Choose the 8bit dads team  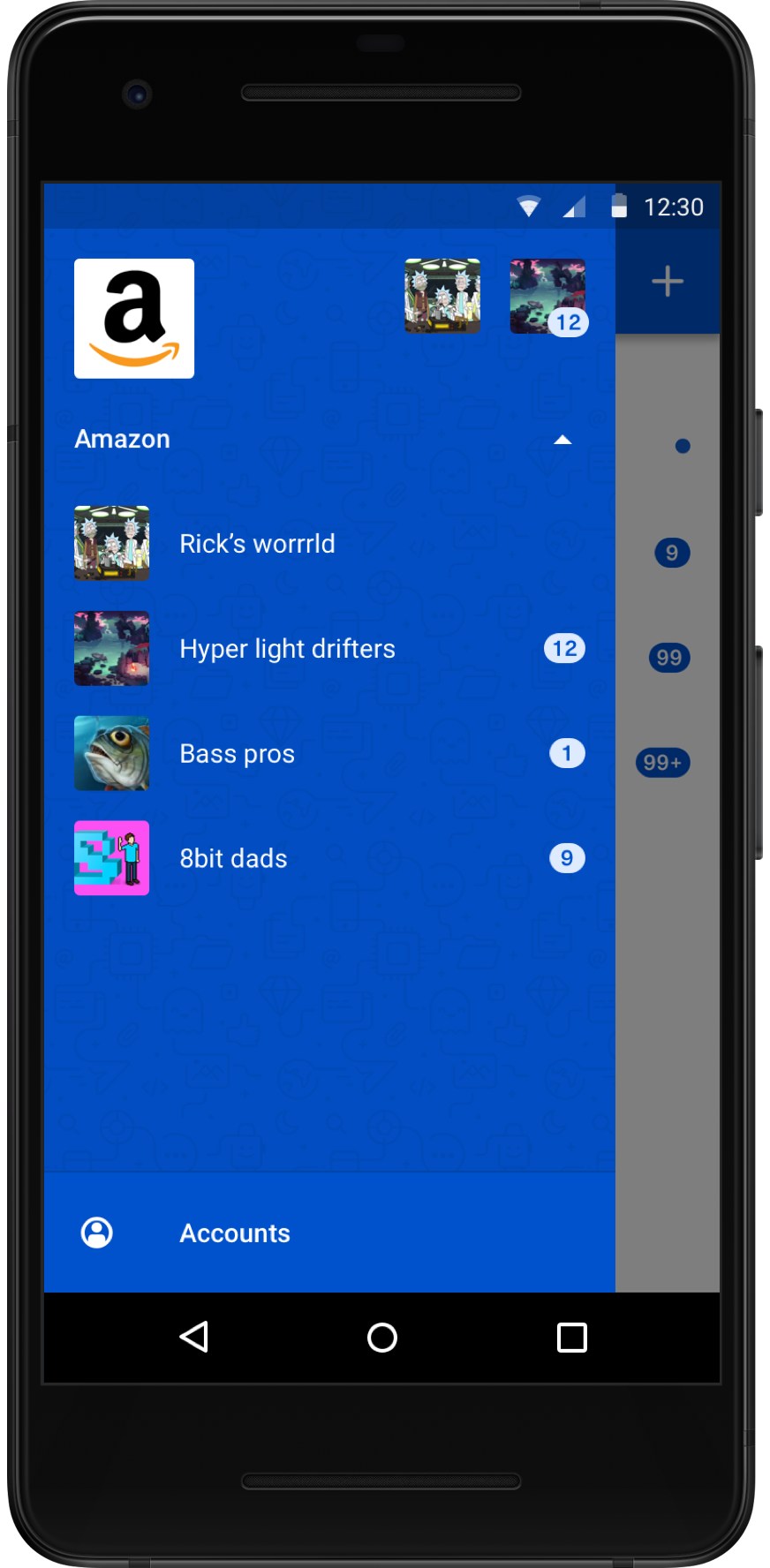pyautogui.click(x=233, y=858)
